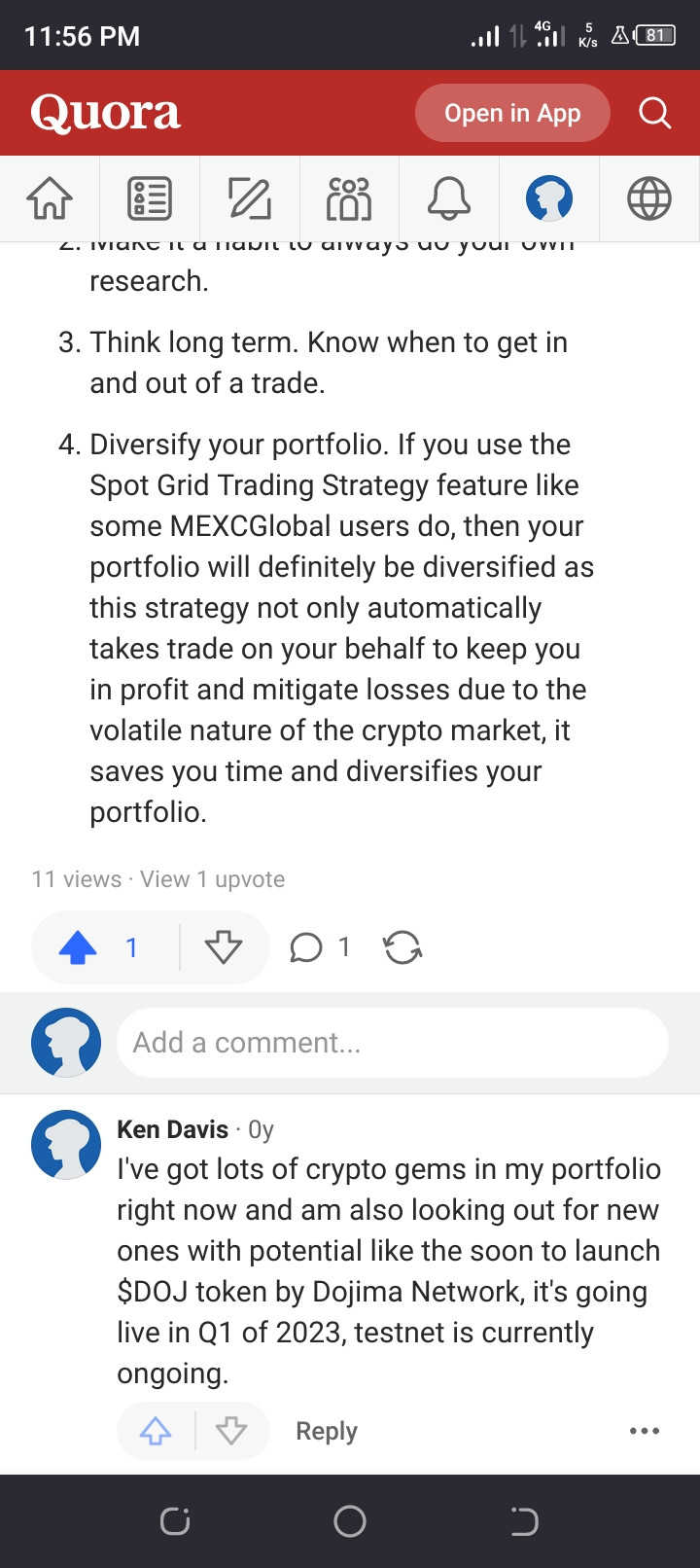View comments on the answer

[x=306, y=947]
